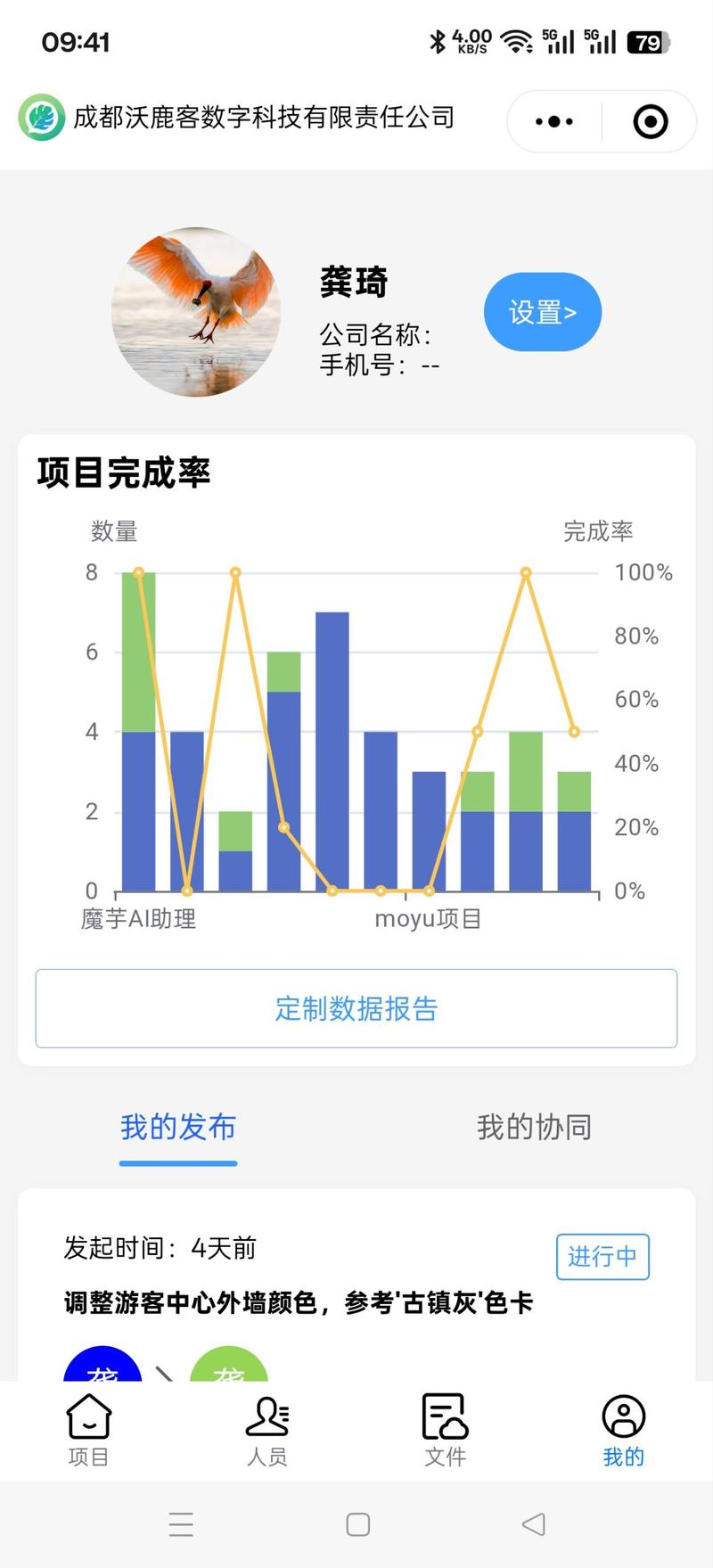Go to the 项目 tab
The height and width of the screenshot is (1568, 713).
point(89,1431)
